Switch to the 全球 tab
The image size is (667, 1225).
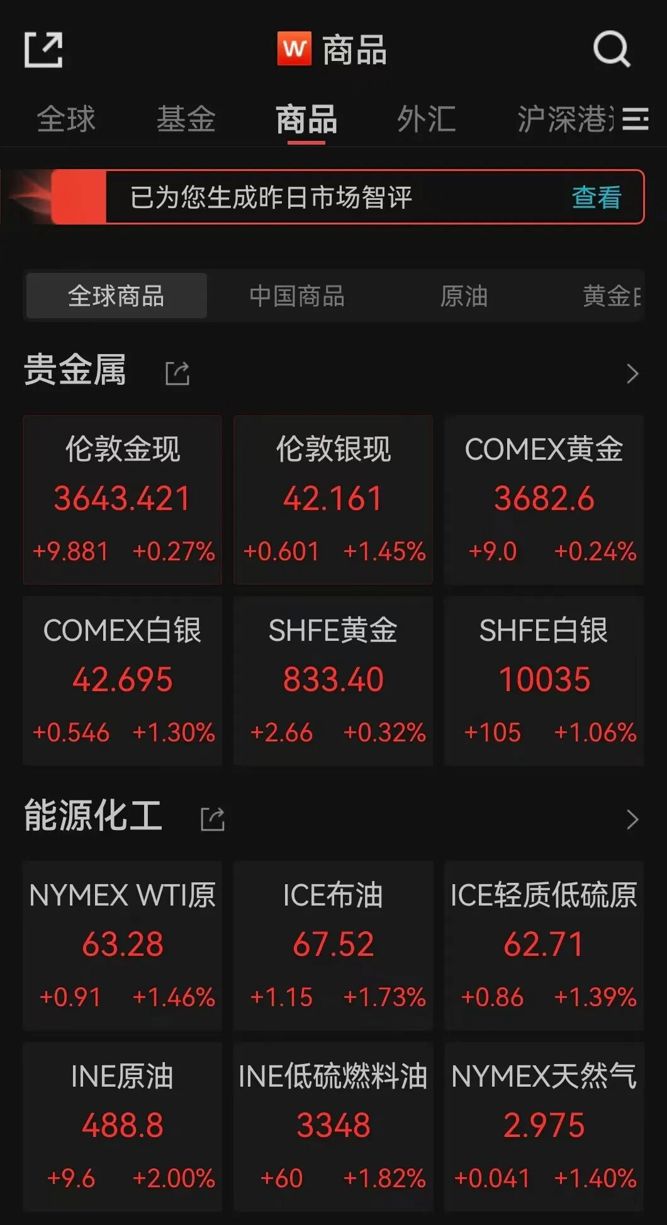click(66, 119)
